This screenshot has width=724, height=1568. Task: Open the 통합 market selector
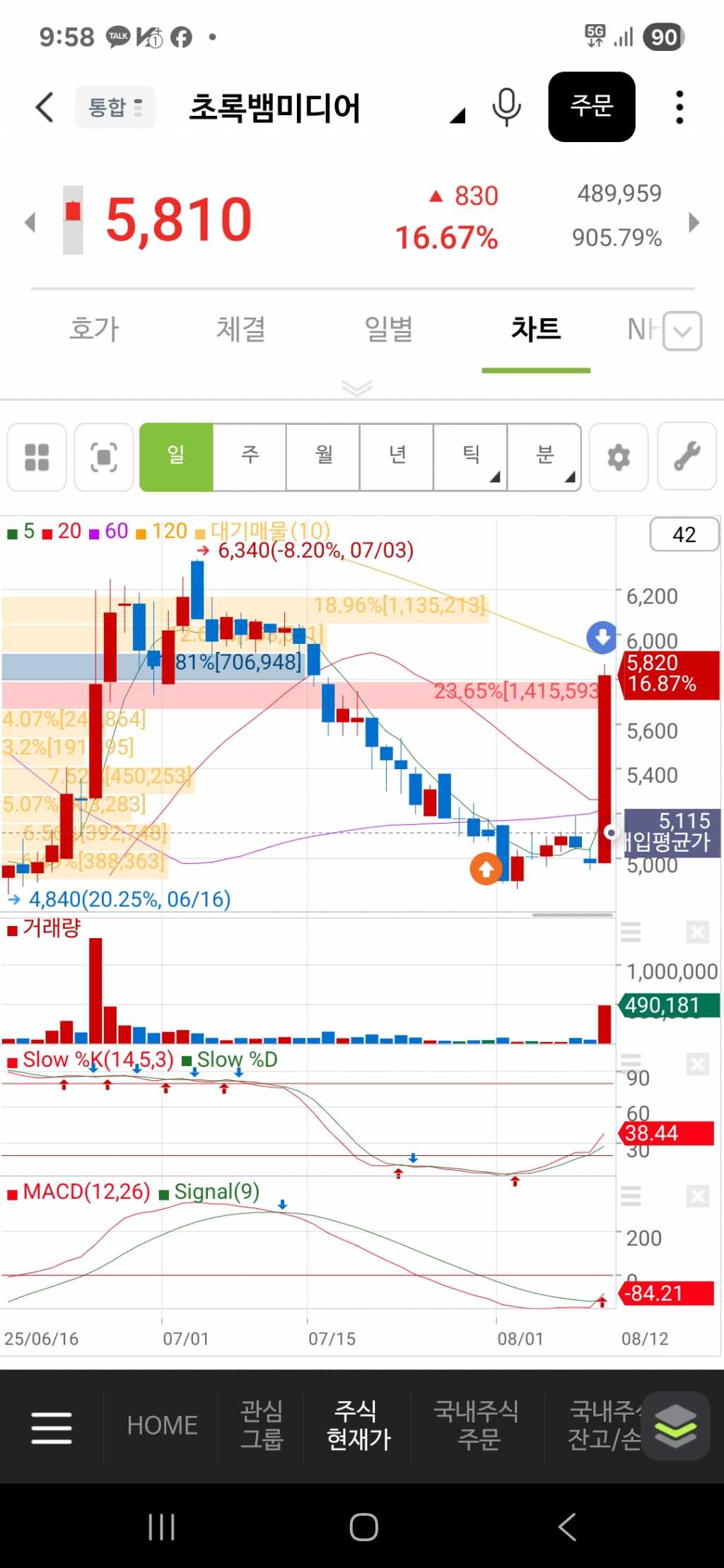pos(115,107)
